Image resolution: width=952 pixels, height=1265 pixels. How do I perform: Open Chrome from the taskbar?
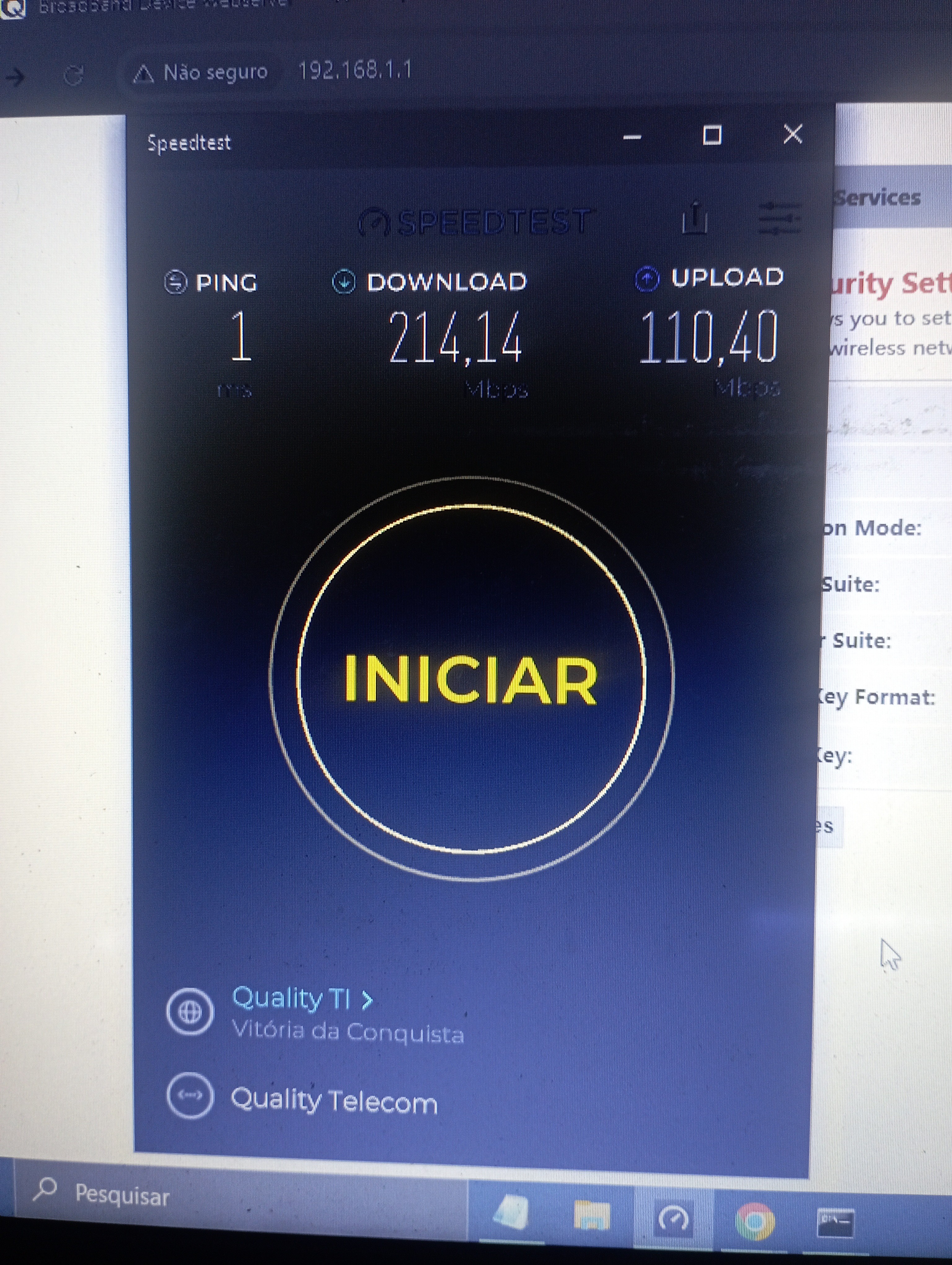[754, 1222]
